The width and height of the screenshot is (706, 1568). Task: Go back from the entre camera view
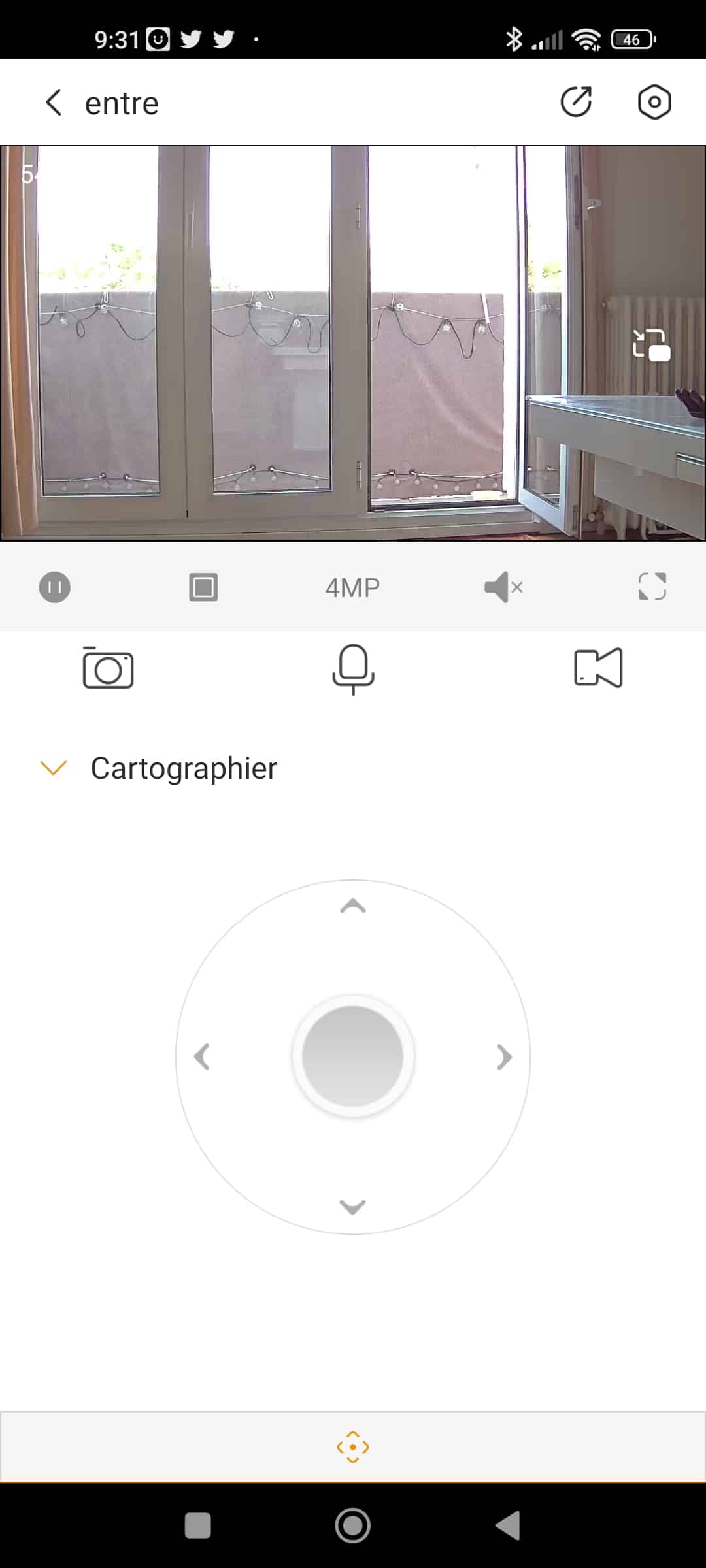(54, 103)
